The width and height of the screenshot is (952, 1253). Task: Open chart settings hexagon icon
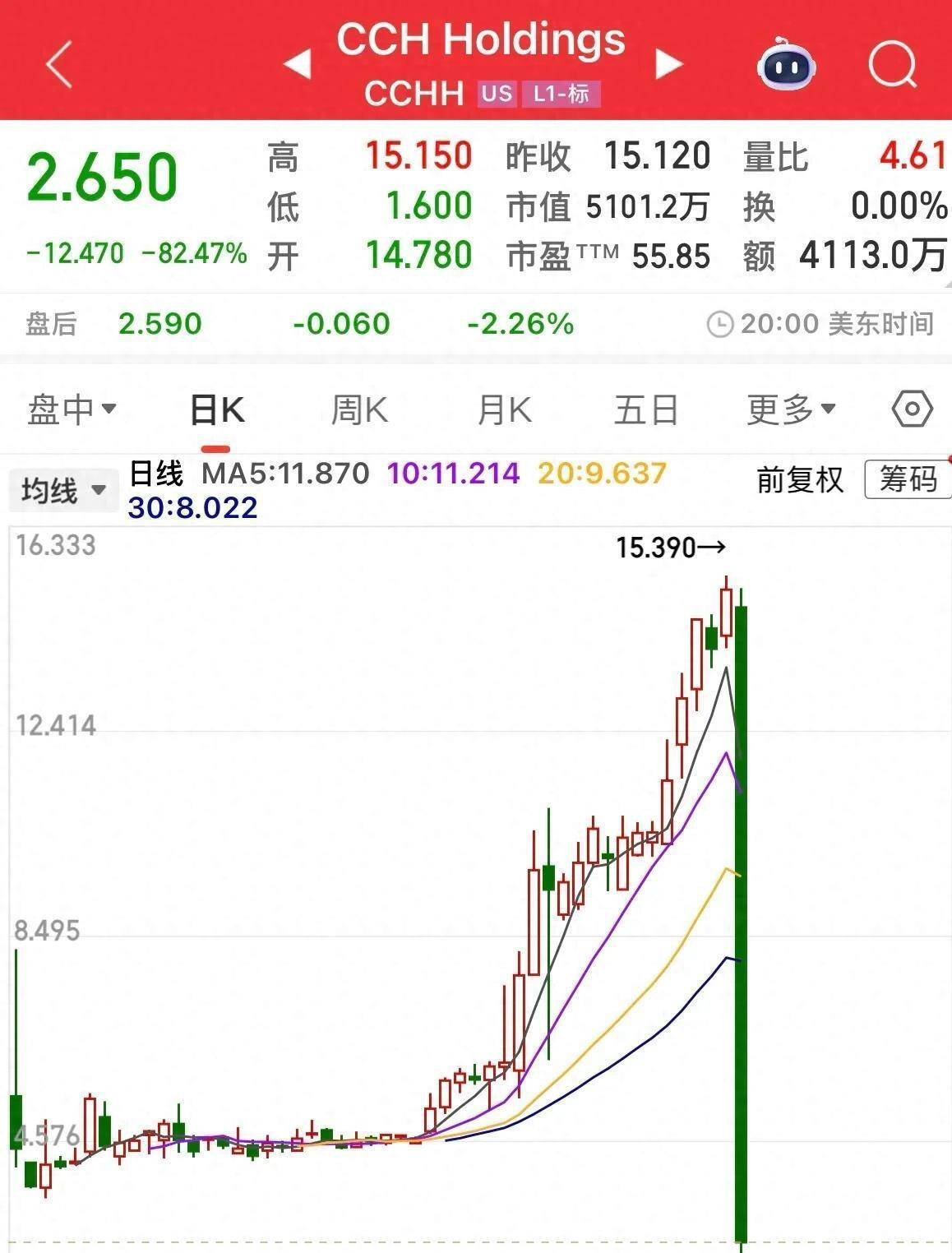click(x=912, y=409)
